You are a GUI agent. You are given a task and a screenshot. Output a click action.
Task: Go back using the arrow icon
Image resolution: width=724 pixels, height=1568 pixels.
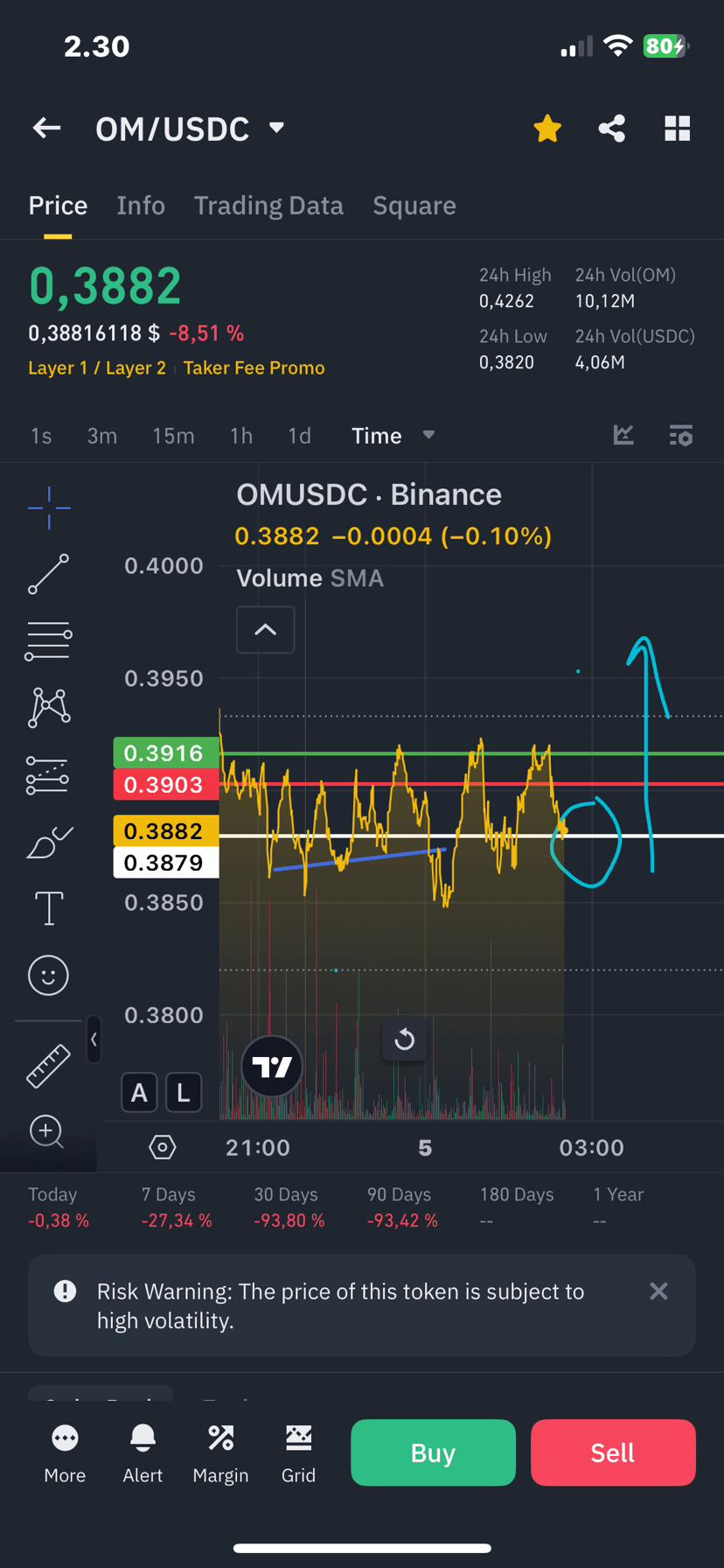point(47,129)
